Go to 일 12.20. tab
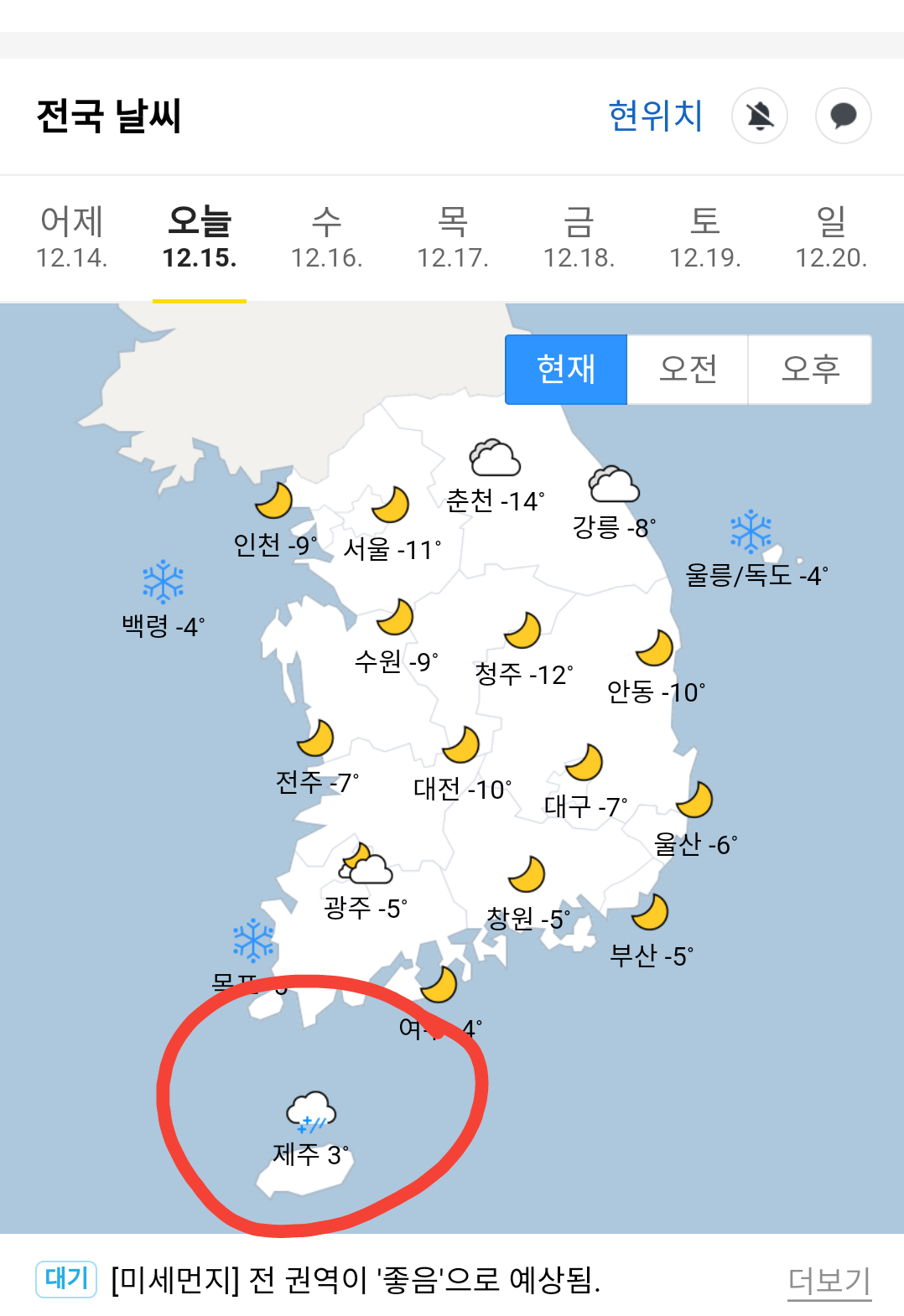Viewport: 904px width, 1316px height. [x=831, y=238]
